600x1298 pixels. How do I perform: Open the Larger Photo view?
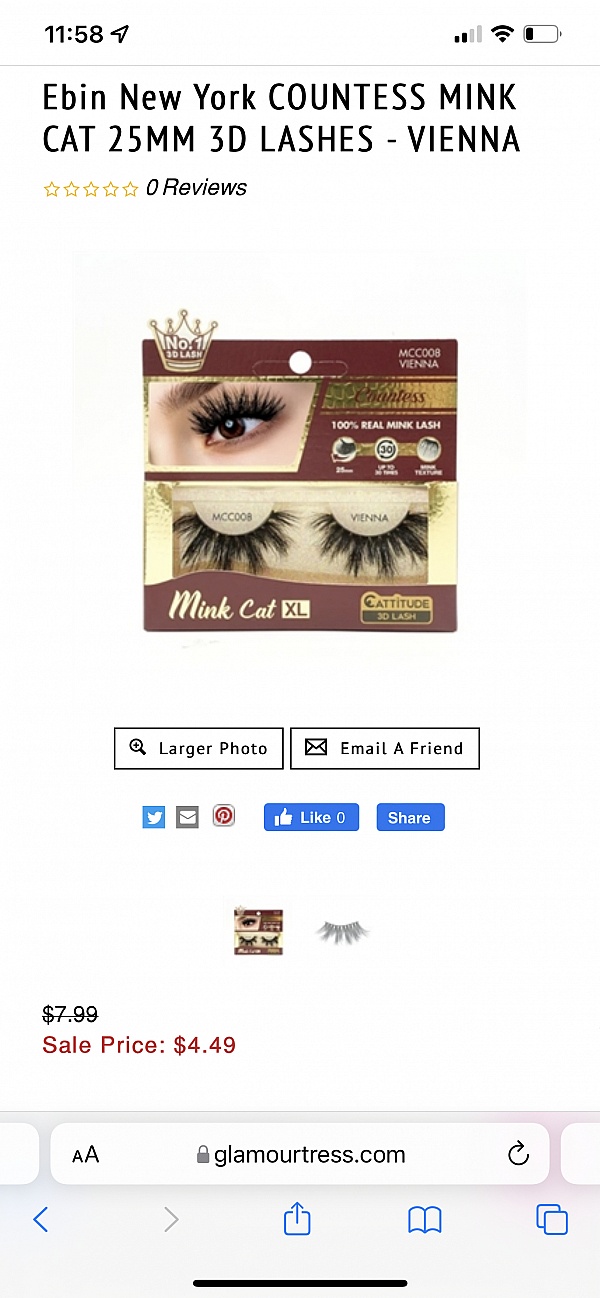pos(199,748)
